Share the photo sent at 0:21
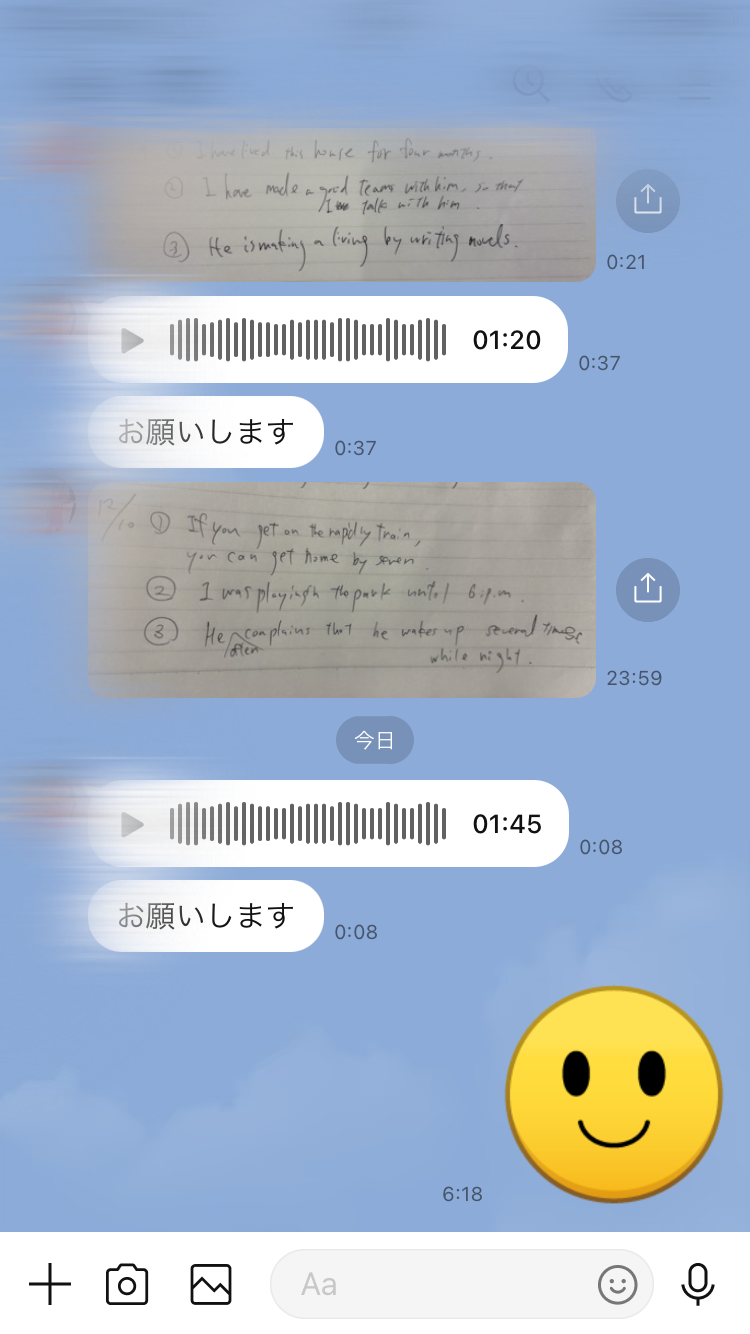The width and height of the screenshot is (750, 1334). (x=647, y=200)
